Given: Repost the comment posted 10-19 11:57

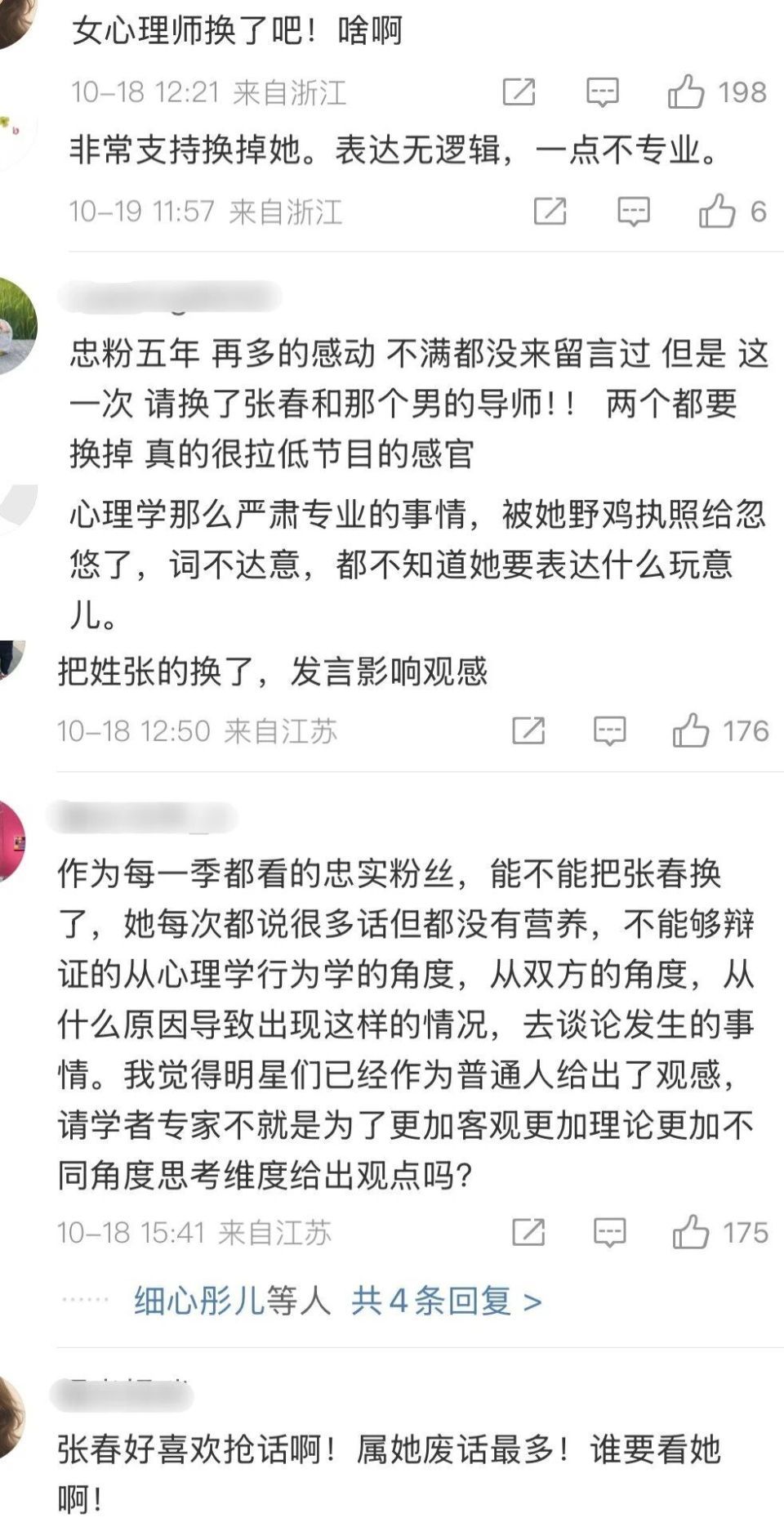Looking at the screenshot, I should tap(550, 212).
